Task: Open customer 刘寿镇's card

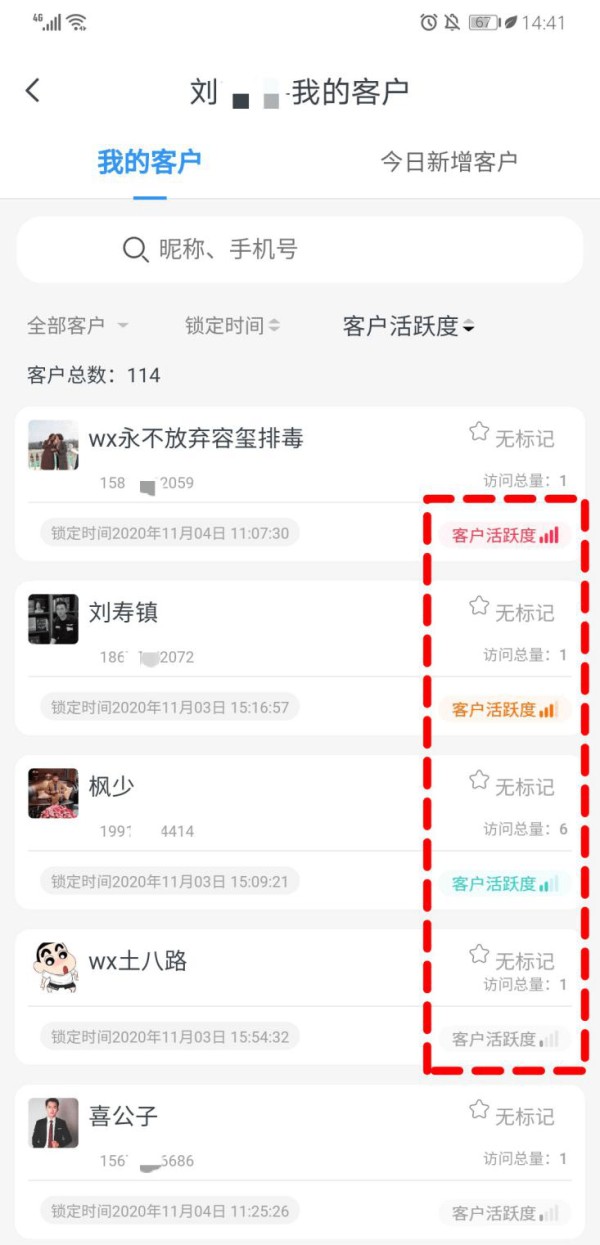Action: tap(299, 658)
